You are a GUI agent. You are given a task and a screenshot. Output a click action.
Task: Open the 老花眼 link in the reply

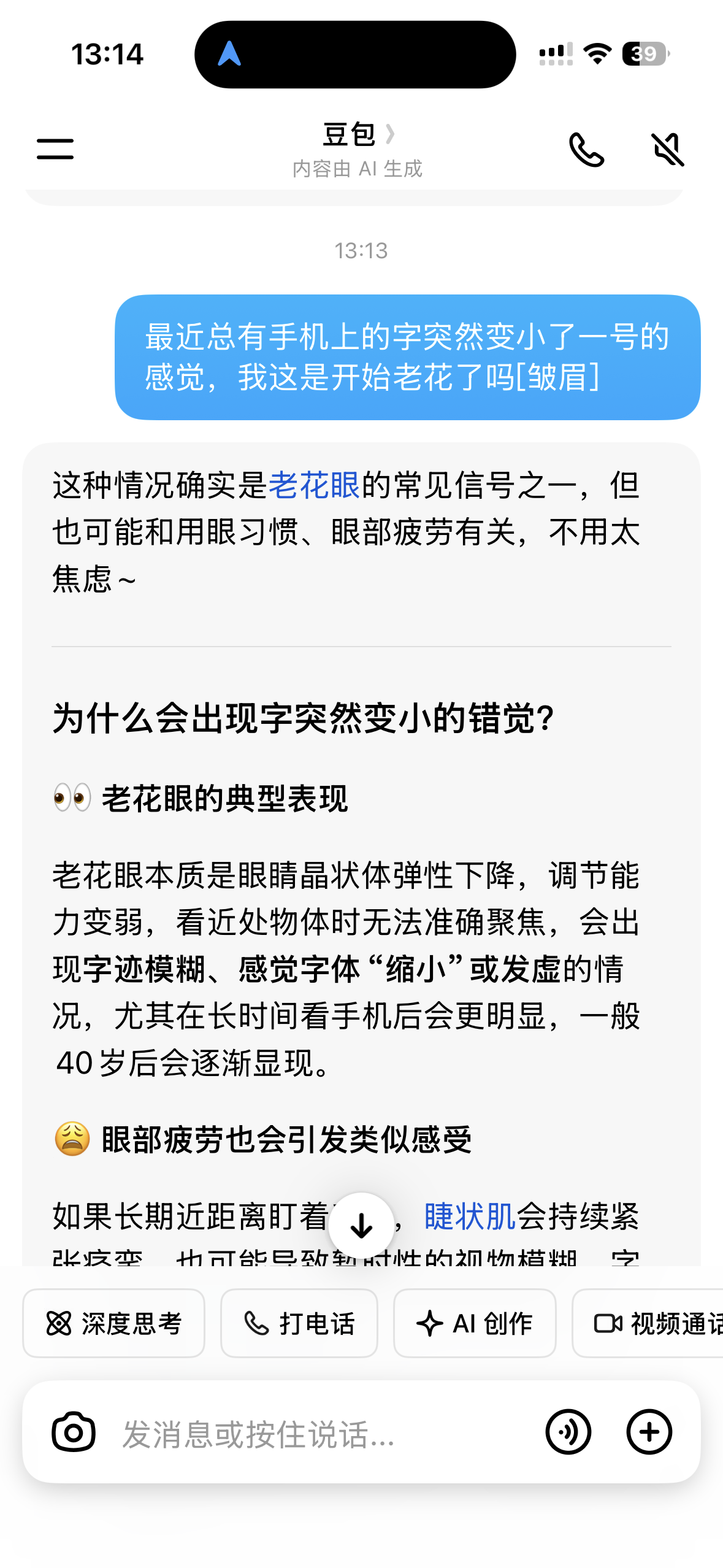point(314,485)
